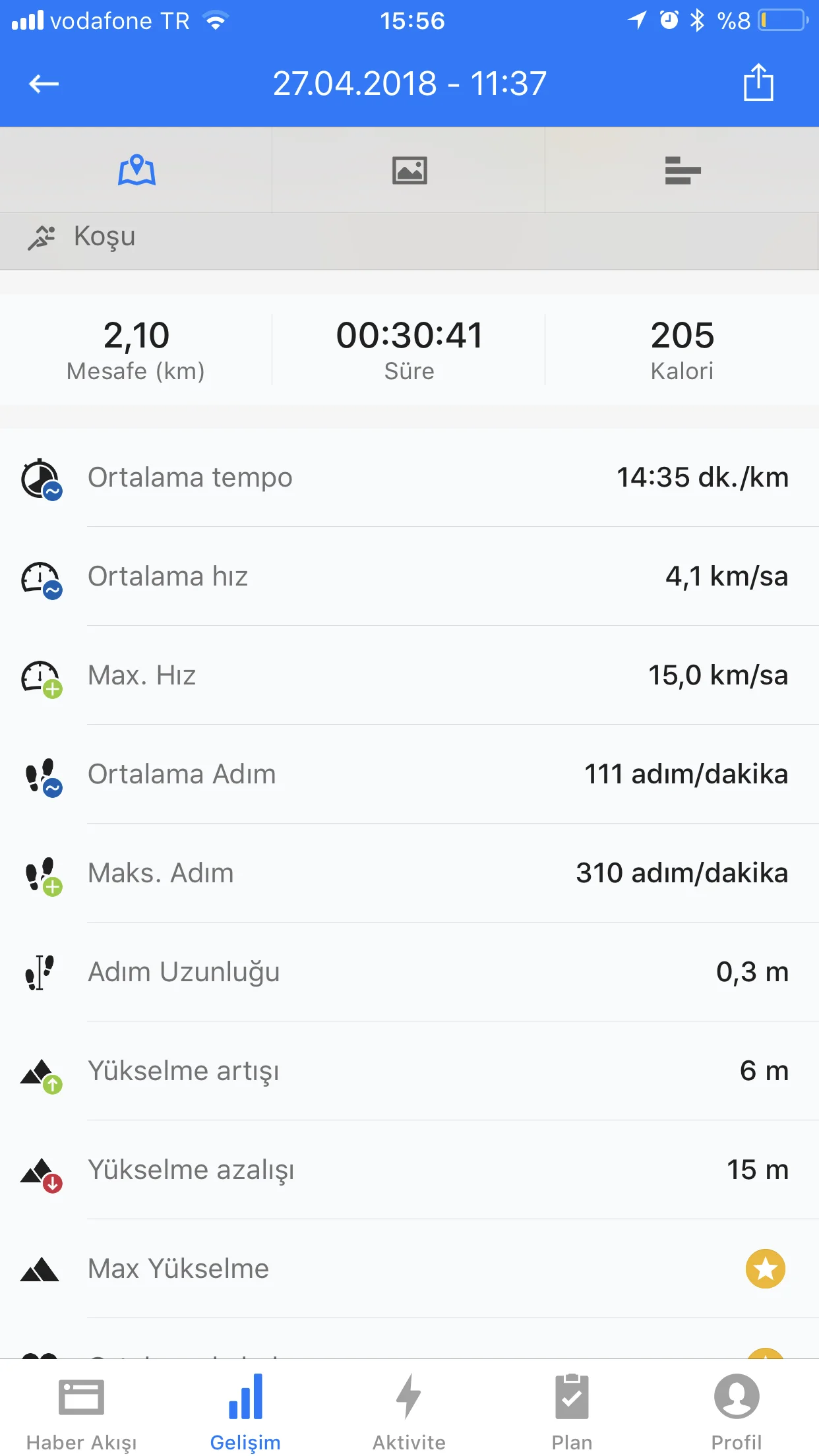Open the photos tab
Screen dimensions: 819x1456
tap(409, 170)
